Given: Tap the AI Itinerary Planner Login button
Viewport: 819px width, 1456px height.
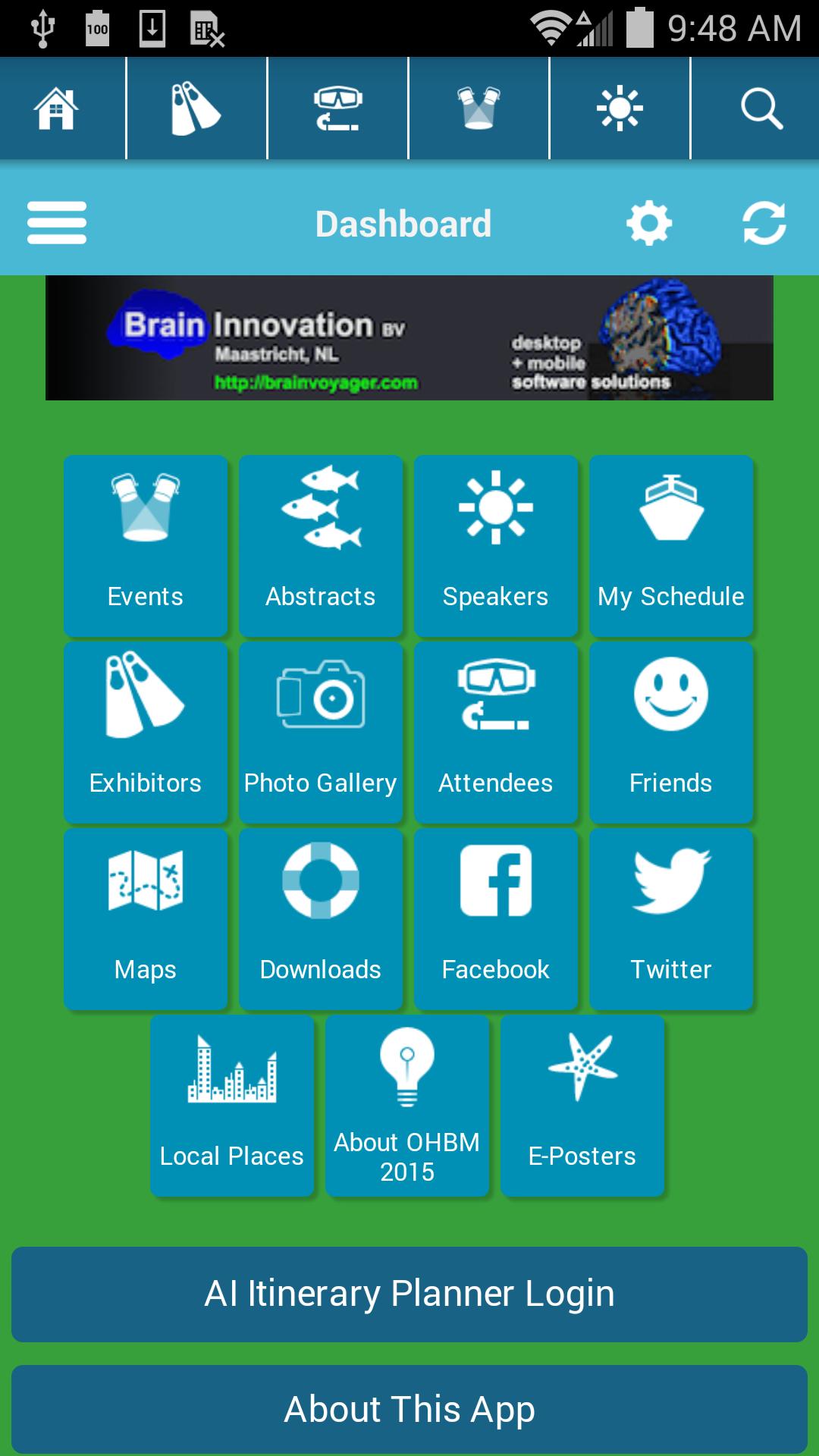Looking at the screenshot, I should 409,1294.
